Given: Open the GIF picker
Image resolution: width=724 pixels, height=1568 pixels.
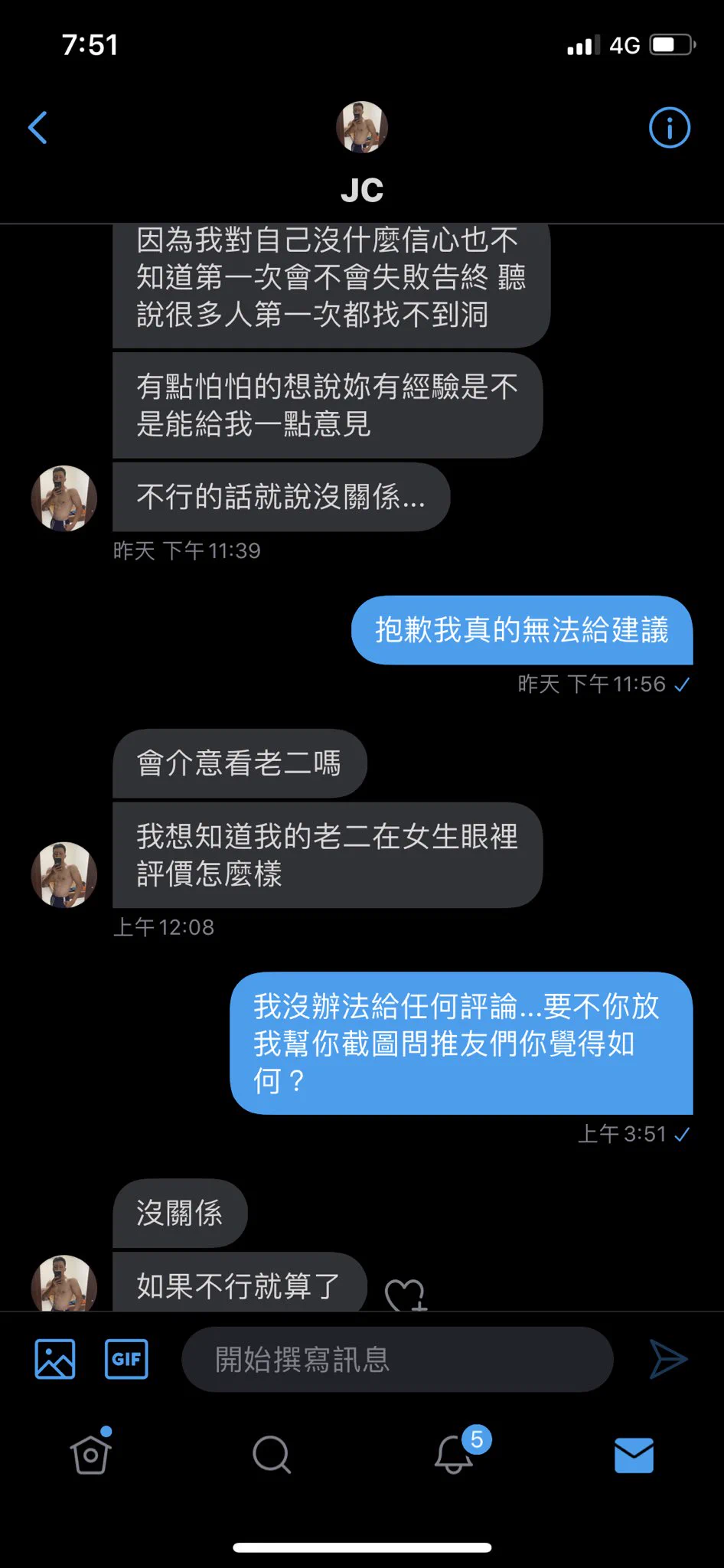Looking at the screenshot, I should click(126, 1359).
